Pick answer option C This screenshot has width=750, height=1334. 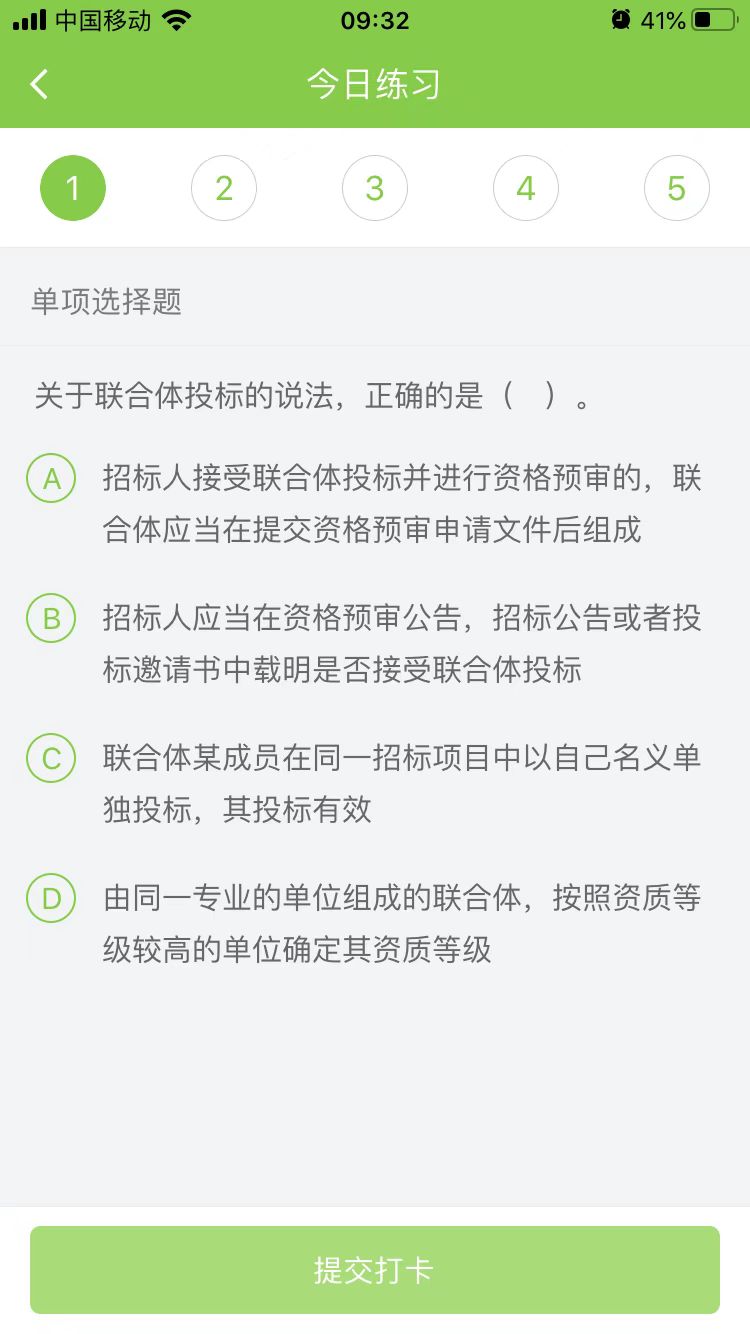click(x=51, y=759)
